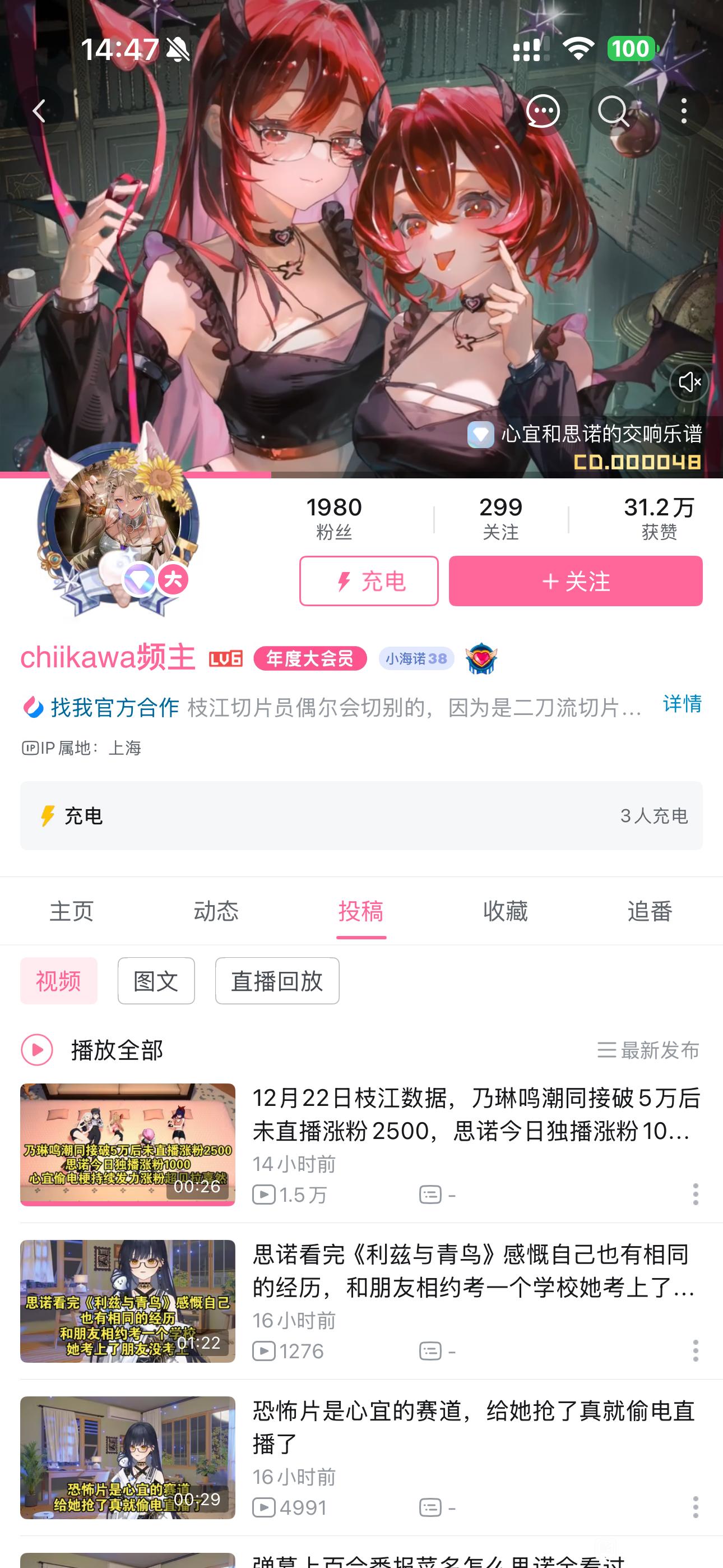The height and width of the screenshot is (1568, 723).
Task: Switch to the 动态 tab
Action: 216,911
